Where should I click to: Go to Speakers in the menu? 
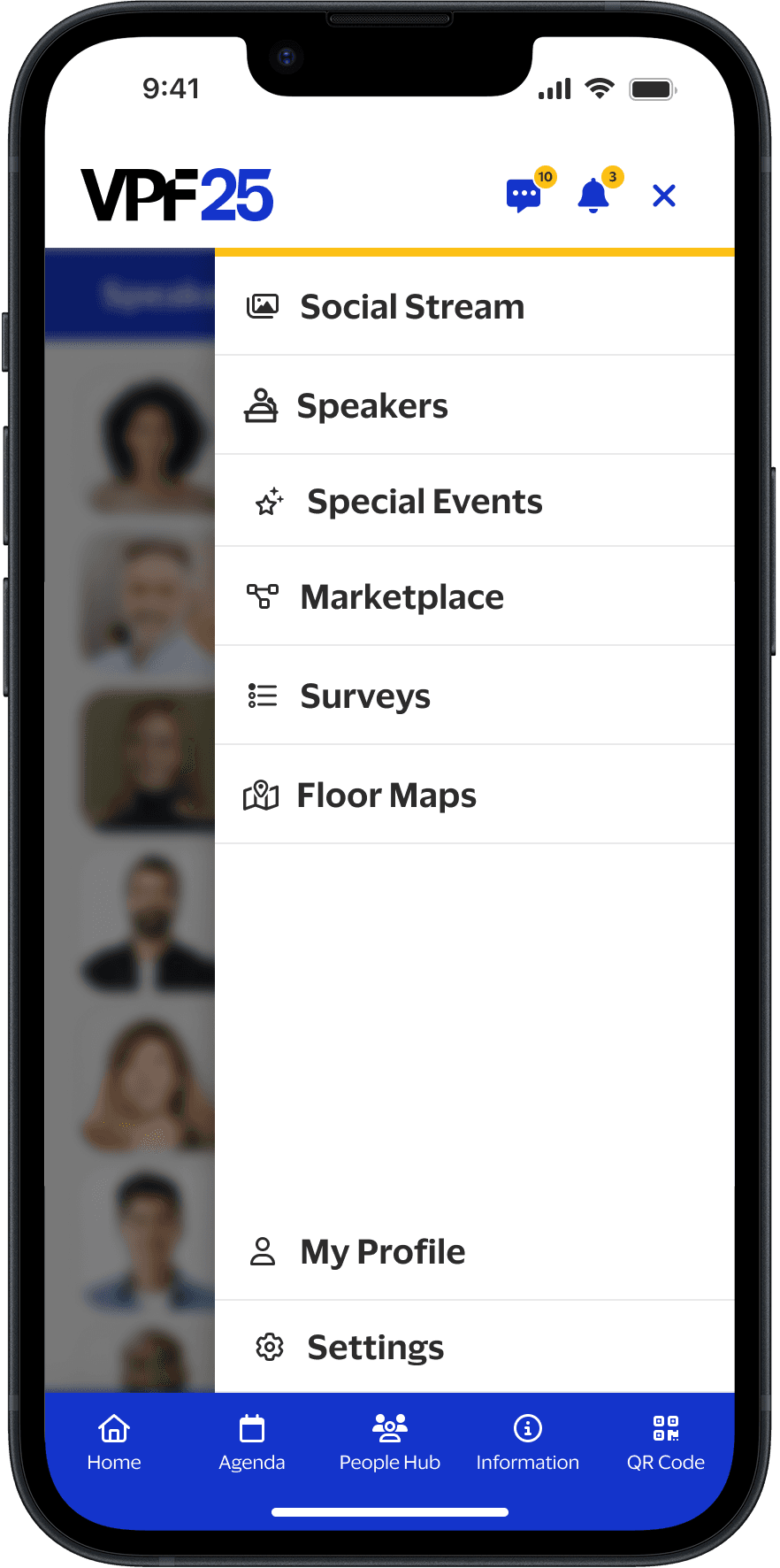[474, 406]
